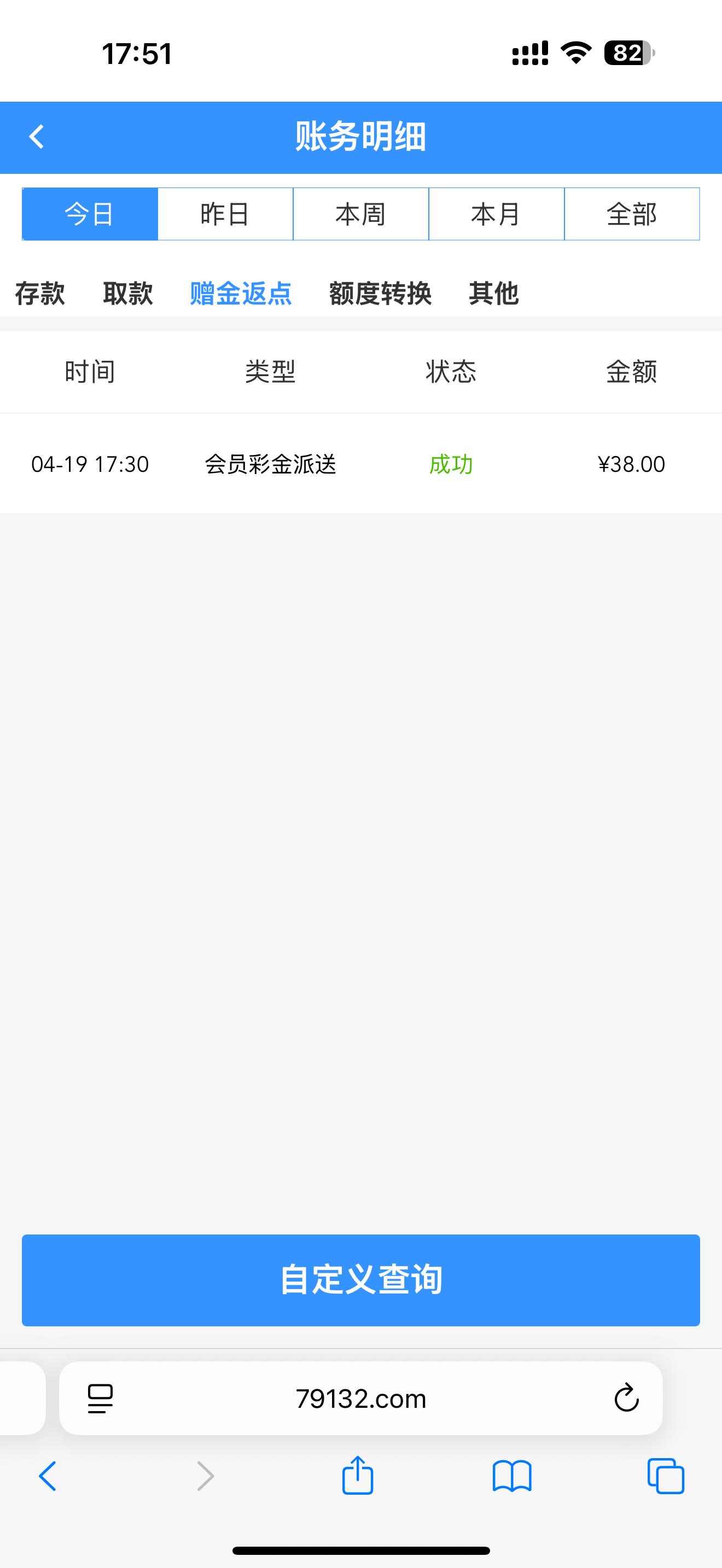Select the 今日 tab

click(x=89, y=214)
